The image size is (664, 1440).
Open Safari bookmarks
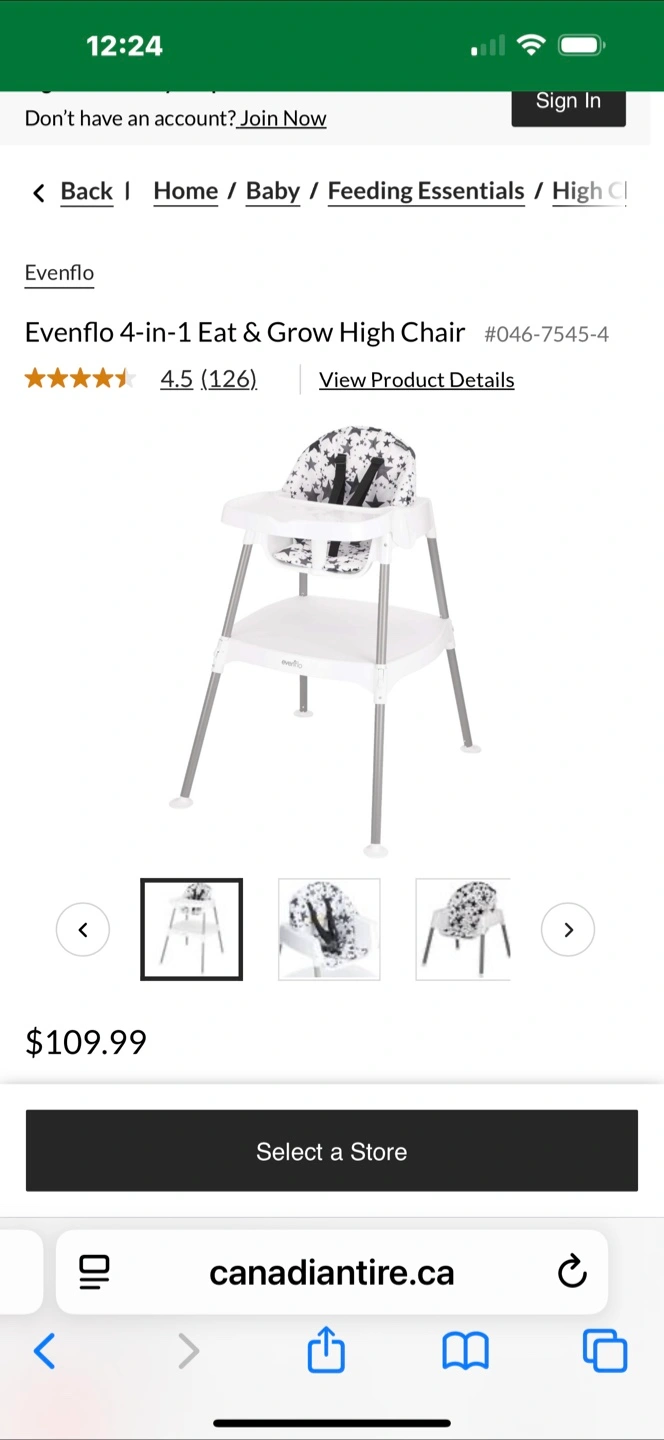465,1351
